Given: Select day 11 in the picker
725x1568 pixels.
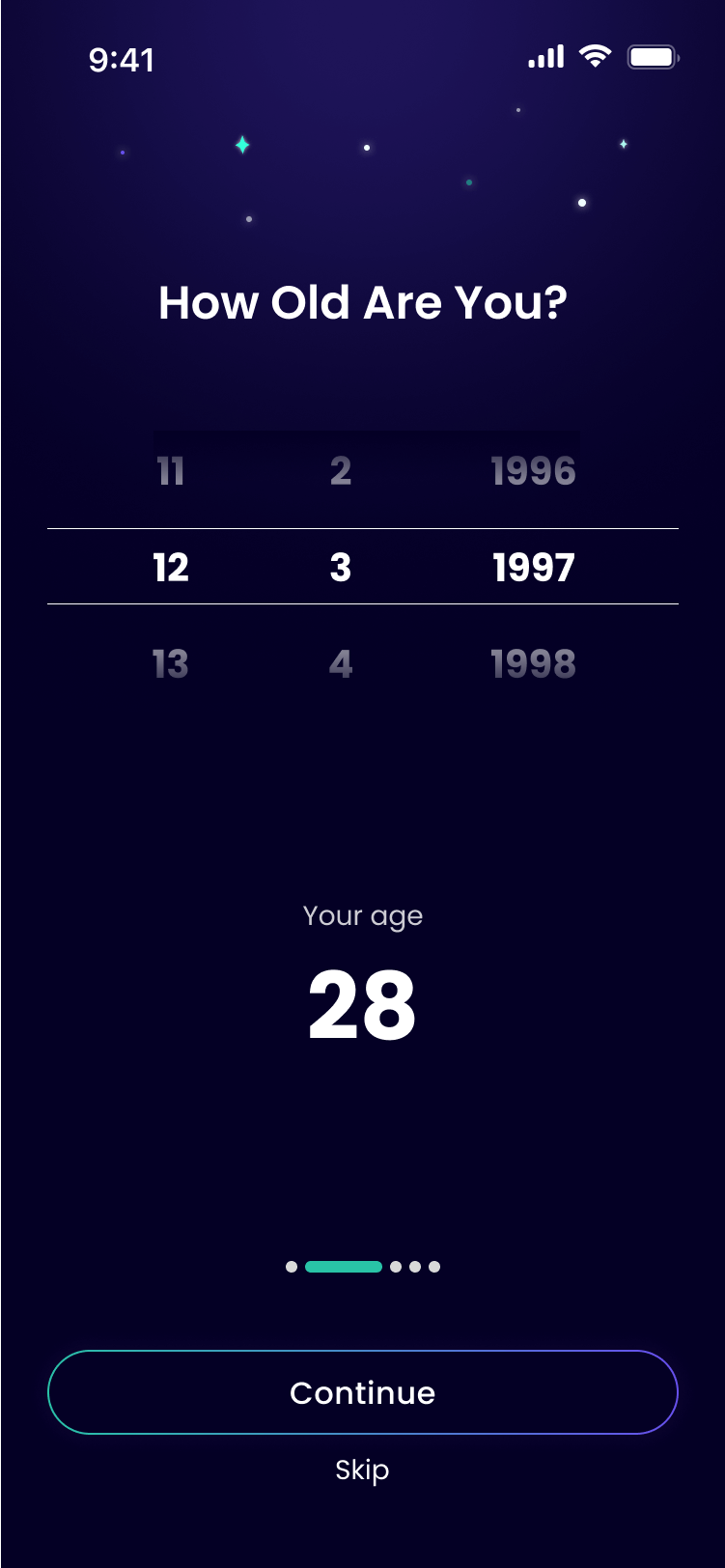Looking at the screenshot, I should [x=171, y=471].
